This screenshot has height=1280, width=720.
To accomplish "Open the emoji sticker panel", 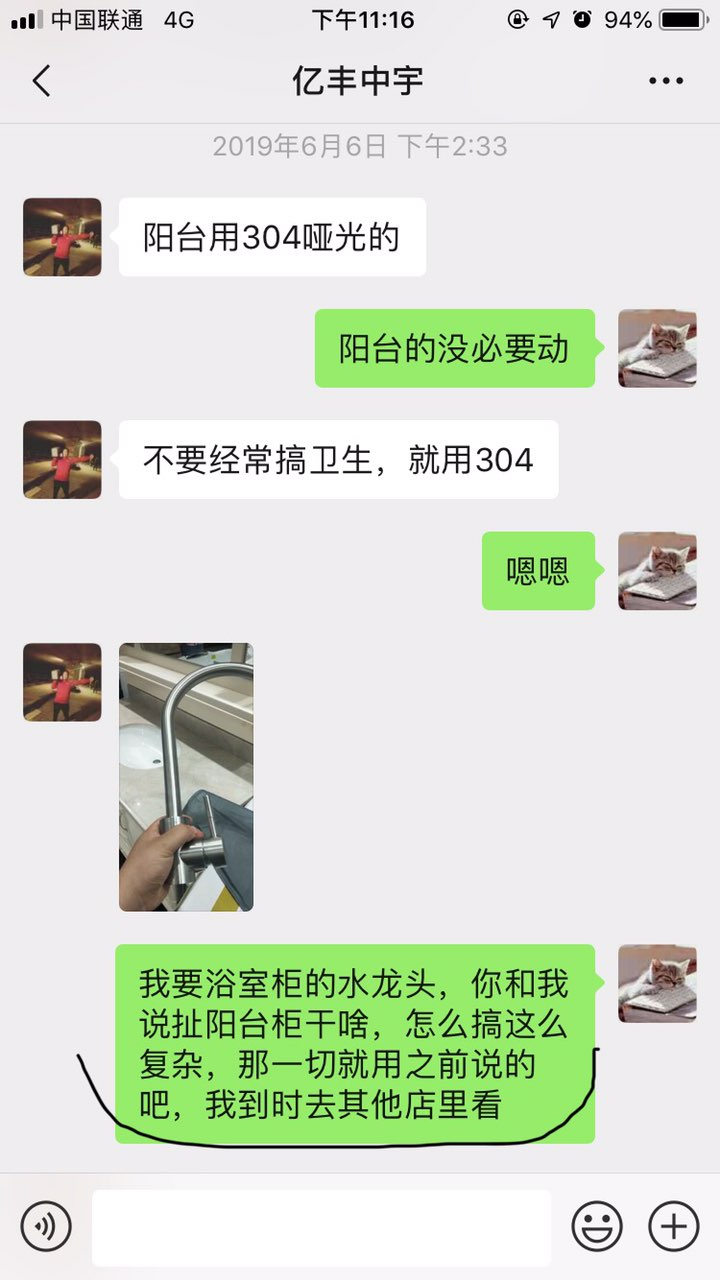I will [597, 1226].
